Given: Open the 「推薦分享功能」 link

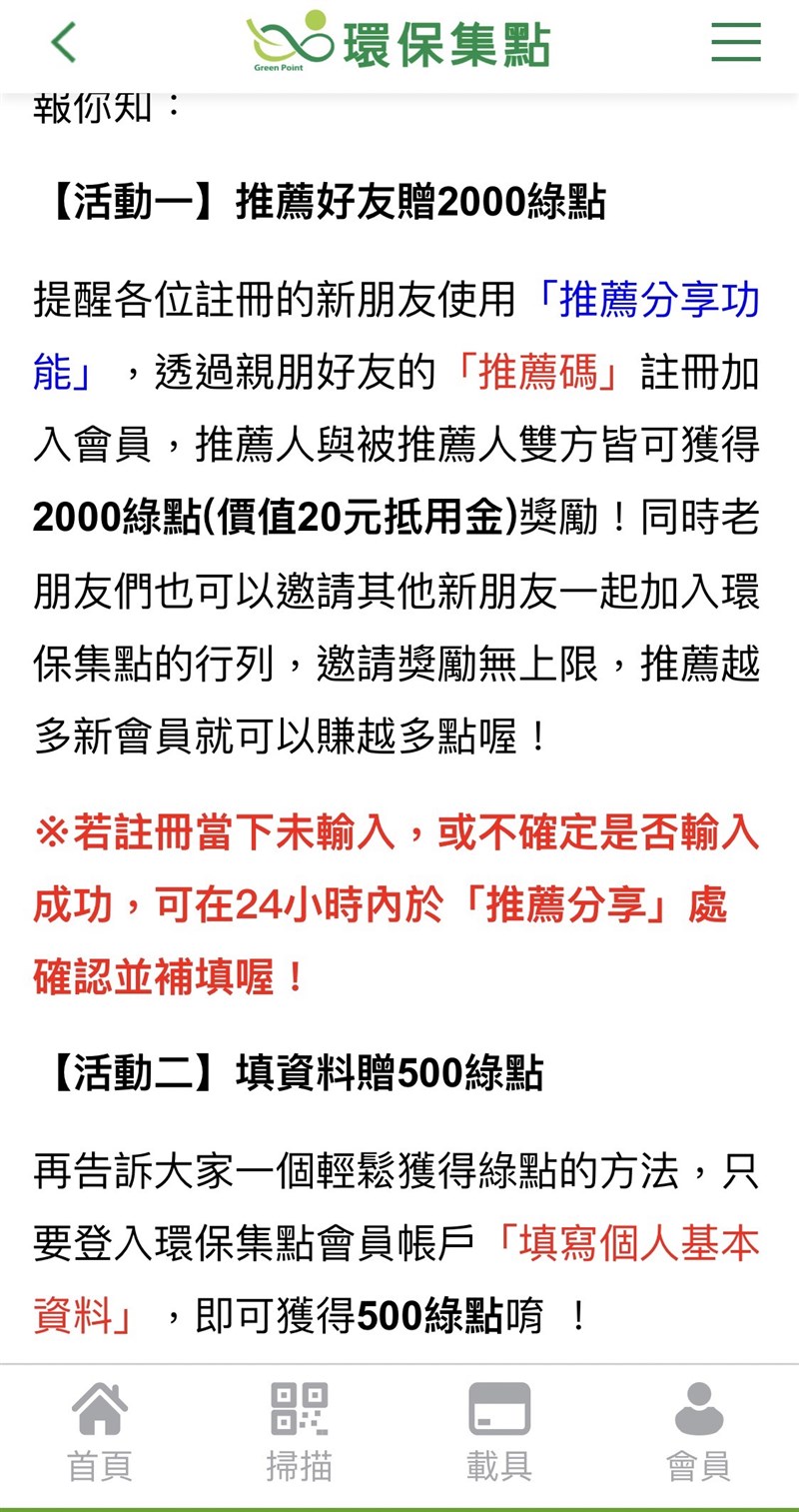Looking at the screenshot, I should [647, 300].
